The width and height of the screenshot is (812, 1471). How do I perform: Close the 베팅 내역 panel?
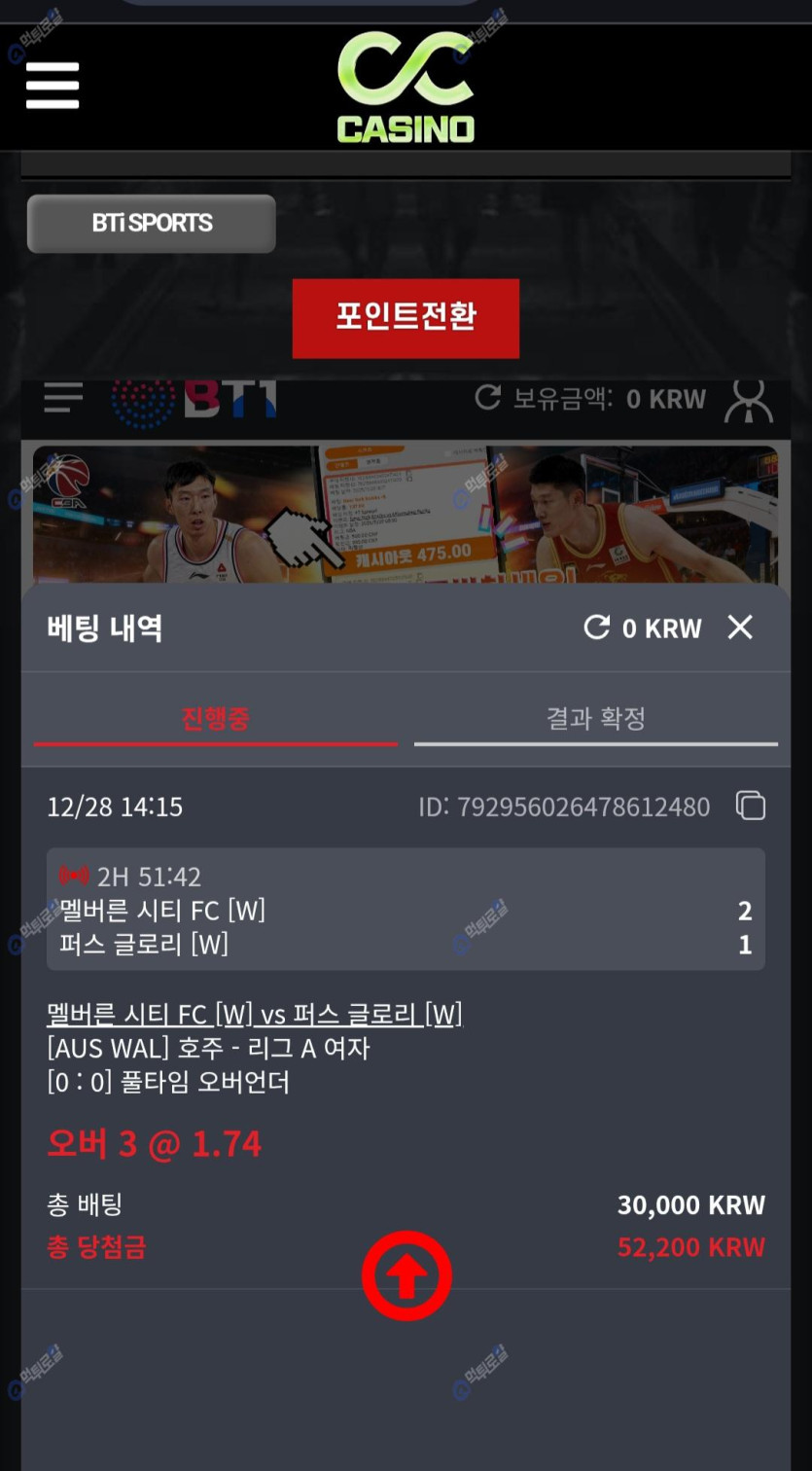740,628
